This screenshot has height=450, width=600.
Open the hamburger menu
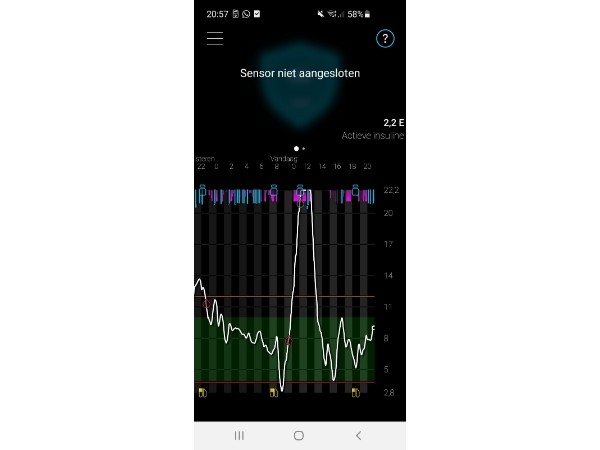[215, 39]
